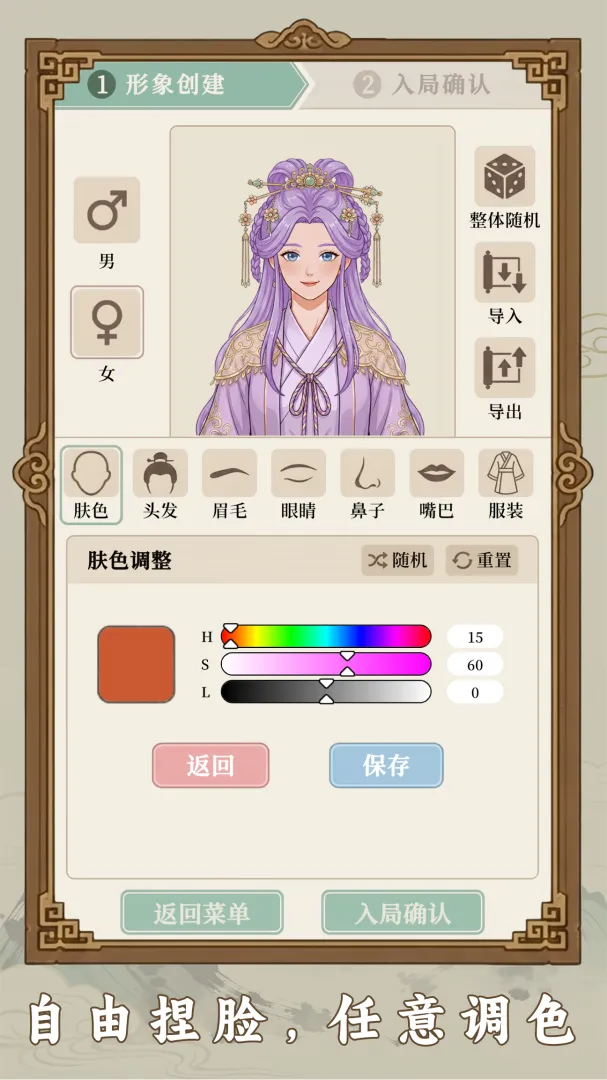Image resolution: width=607 pixels, height=1080 pixels.
Task: Tap the H hue slider bar
Action: coord(326,636)
